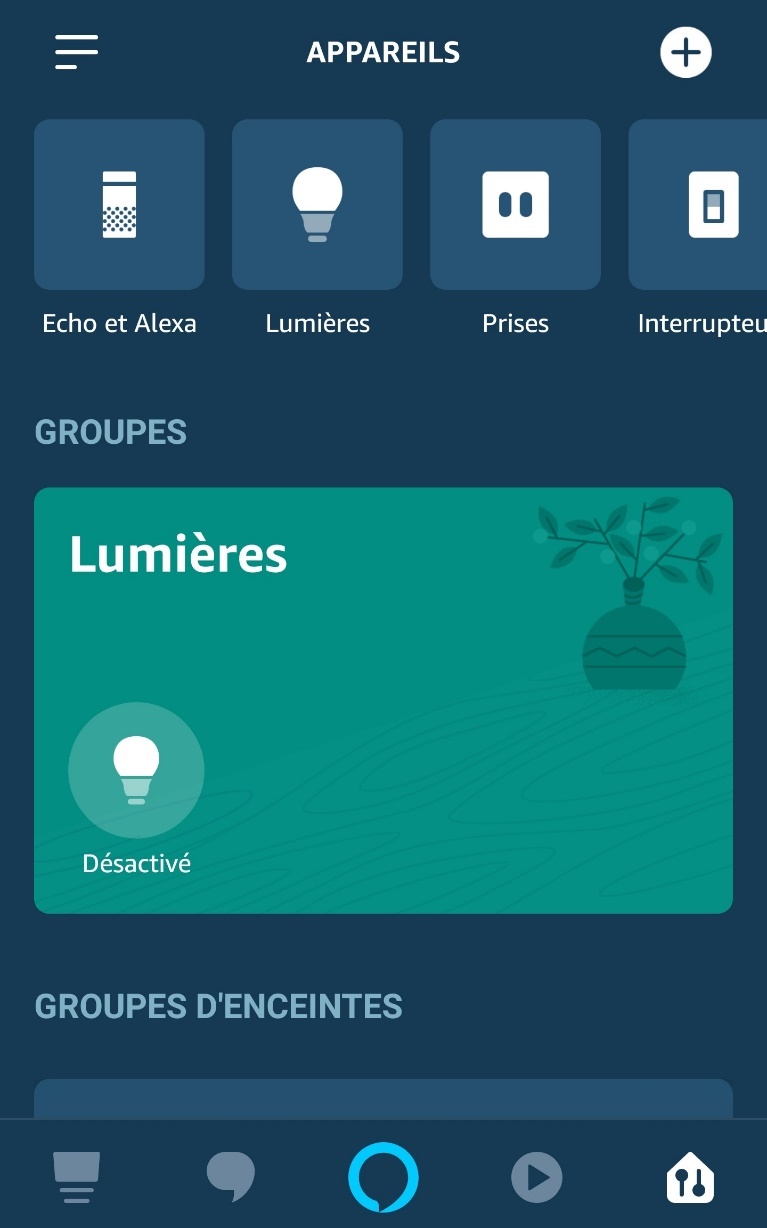Image resolution: width=767 pixels, height=1228 pixels.
Task: Switch to the Home tab
Action: click(76, 1177)
